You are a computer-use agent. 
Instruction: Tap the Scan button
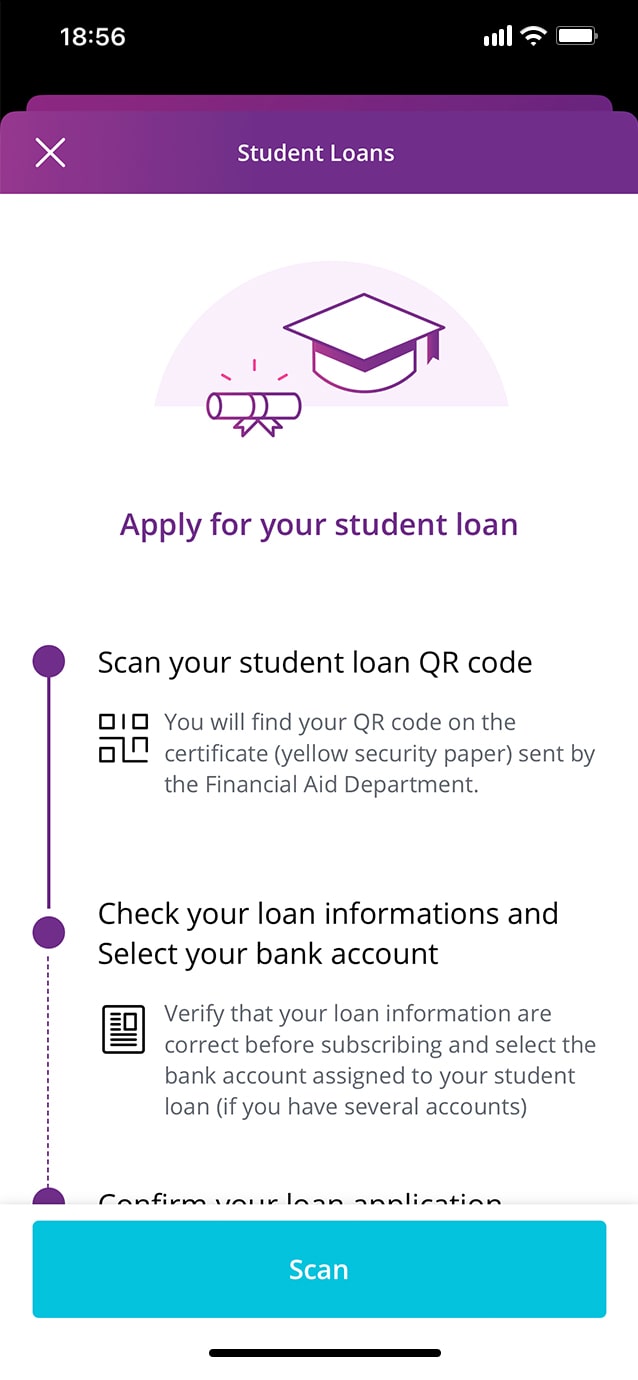tap(319, 1269)
